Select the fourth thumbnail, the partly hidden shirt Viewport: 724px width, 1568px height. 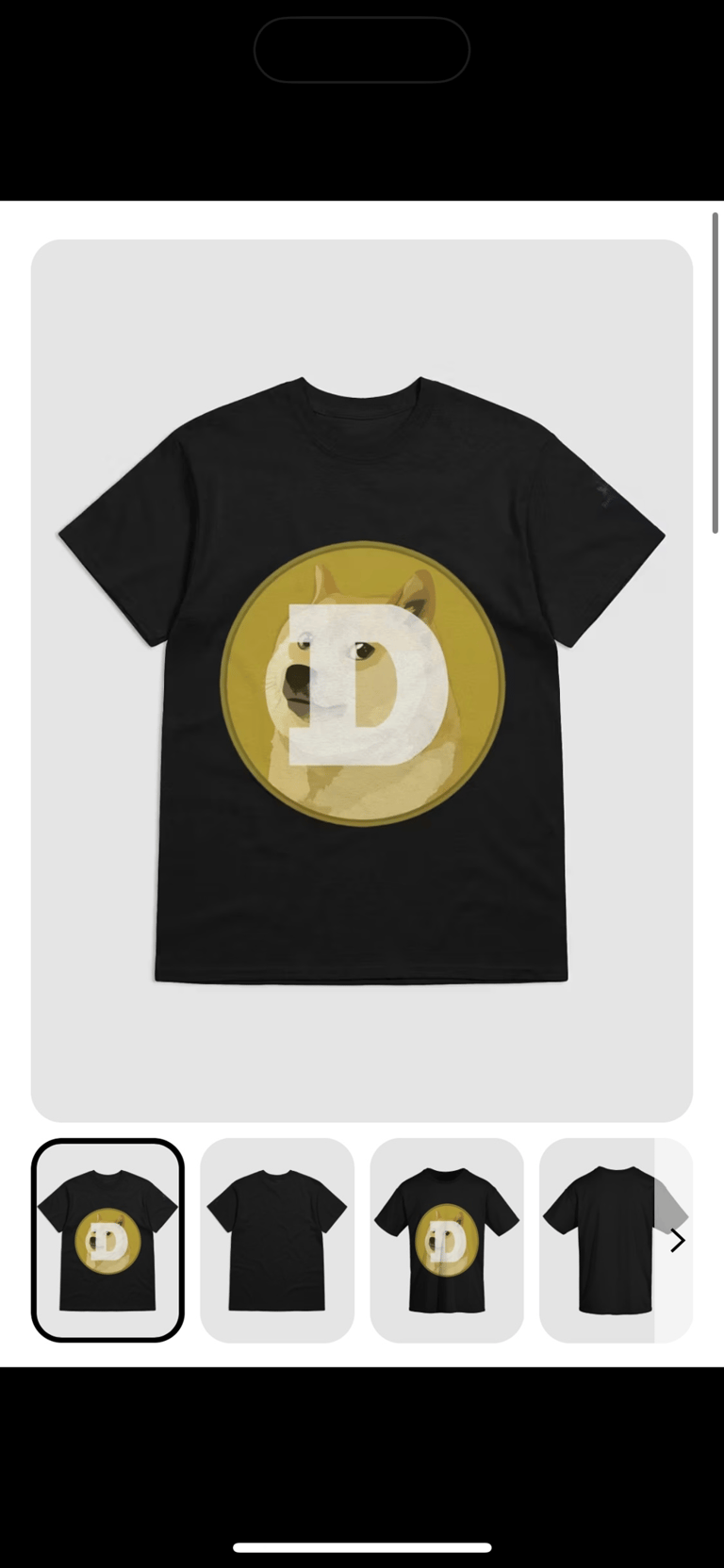(598, 1240)
